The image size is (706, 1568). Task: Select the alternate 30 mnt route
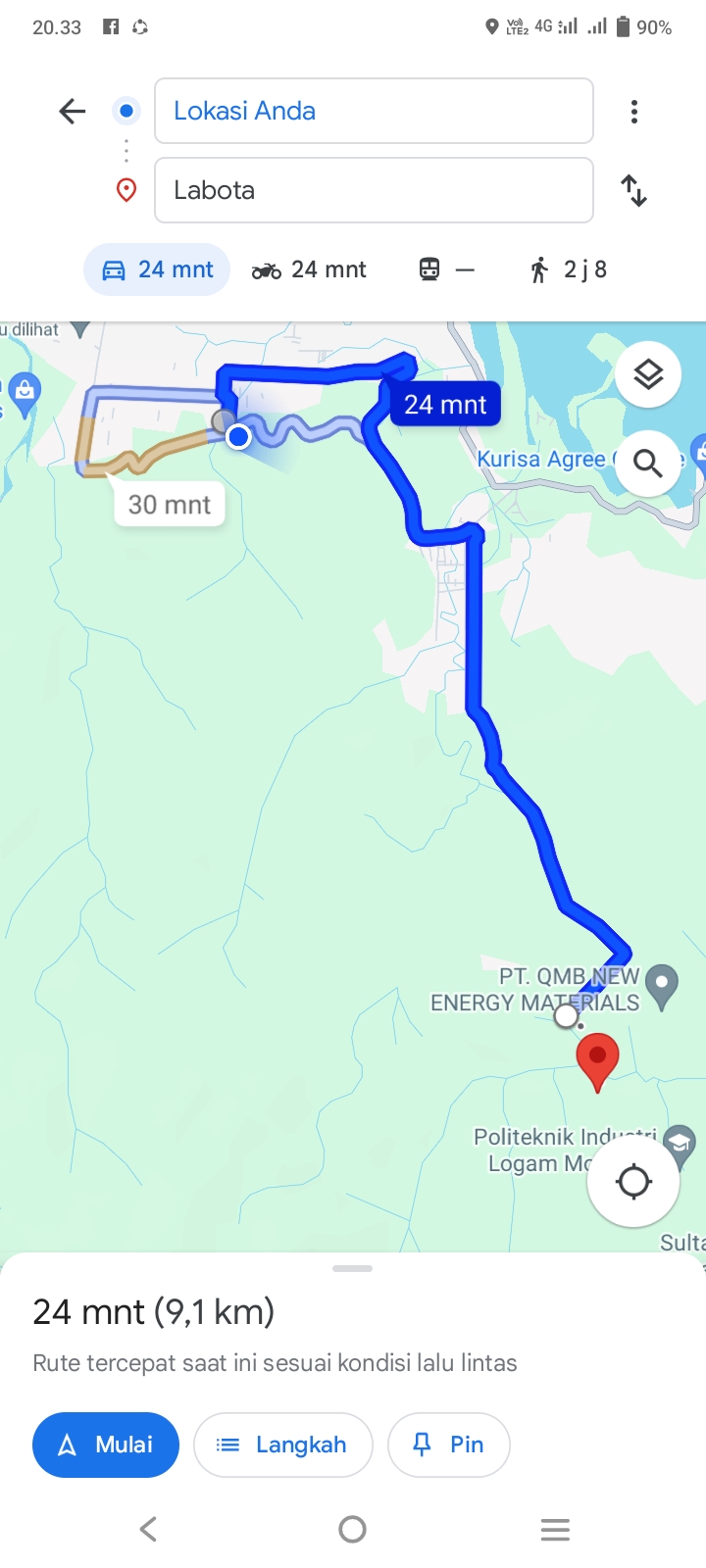[170, 505]
